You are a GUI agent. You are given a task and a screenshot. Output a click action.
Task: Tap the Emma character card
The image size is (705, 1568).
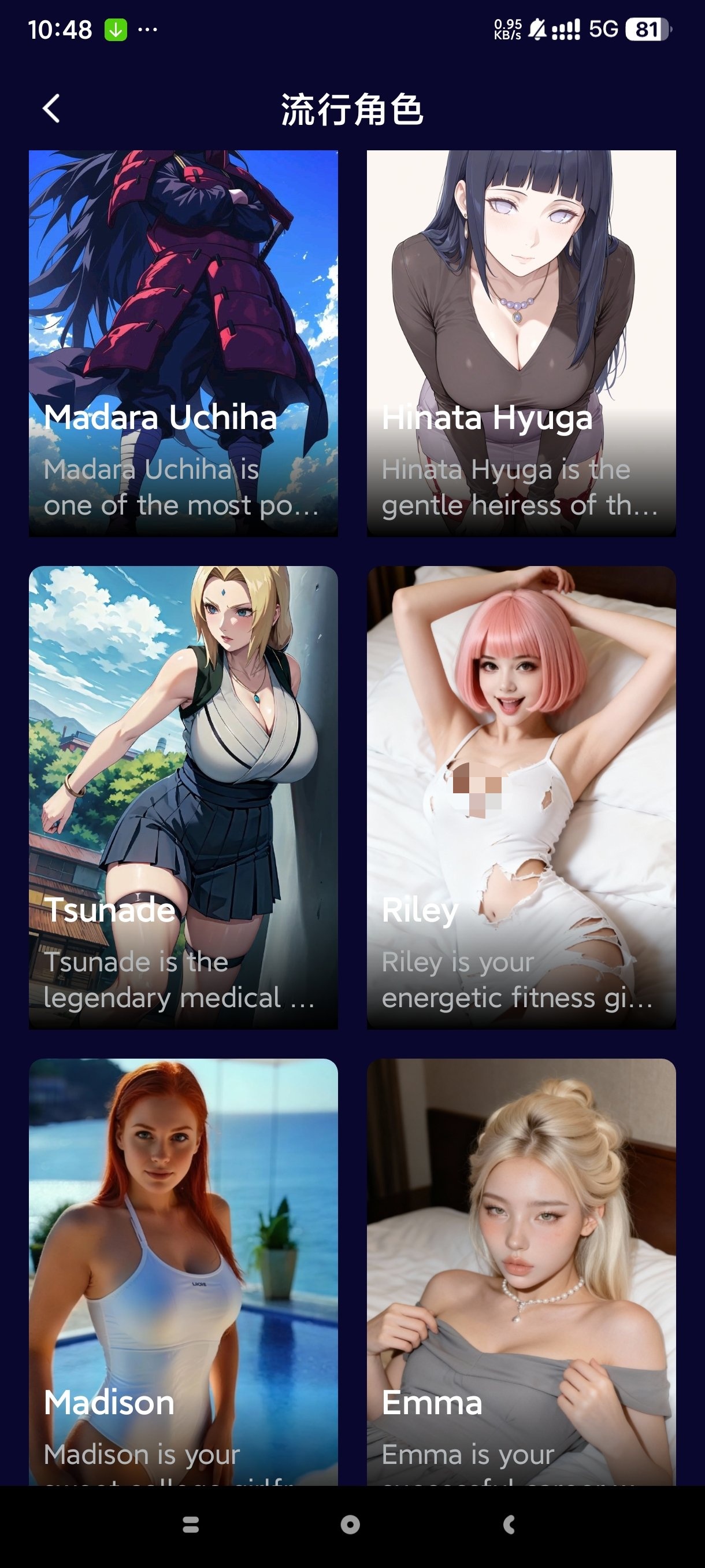pos(521,1272)
